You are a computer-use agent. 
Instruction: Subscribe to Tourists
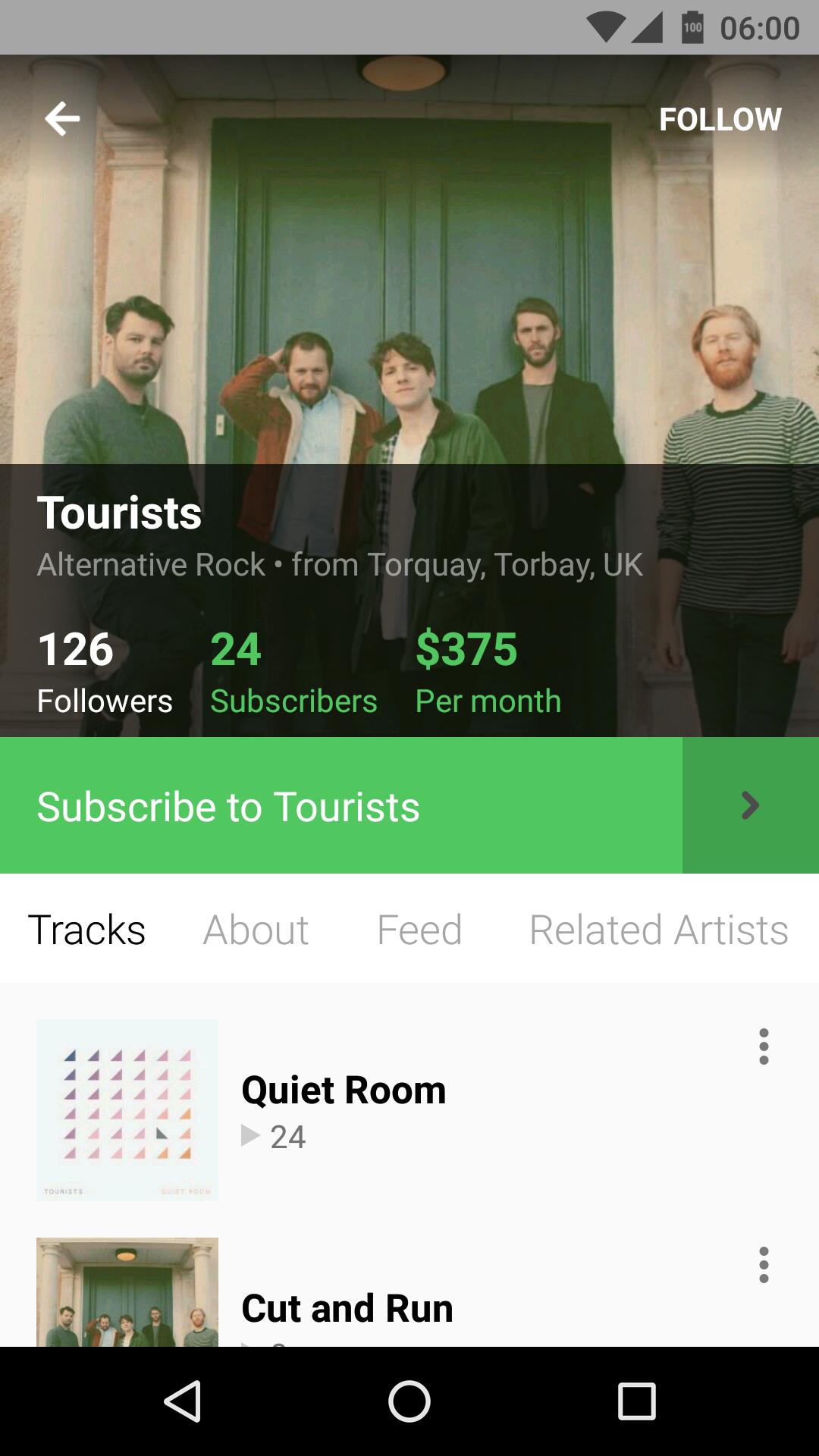[x=341, y=805]
